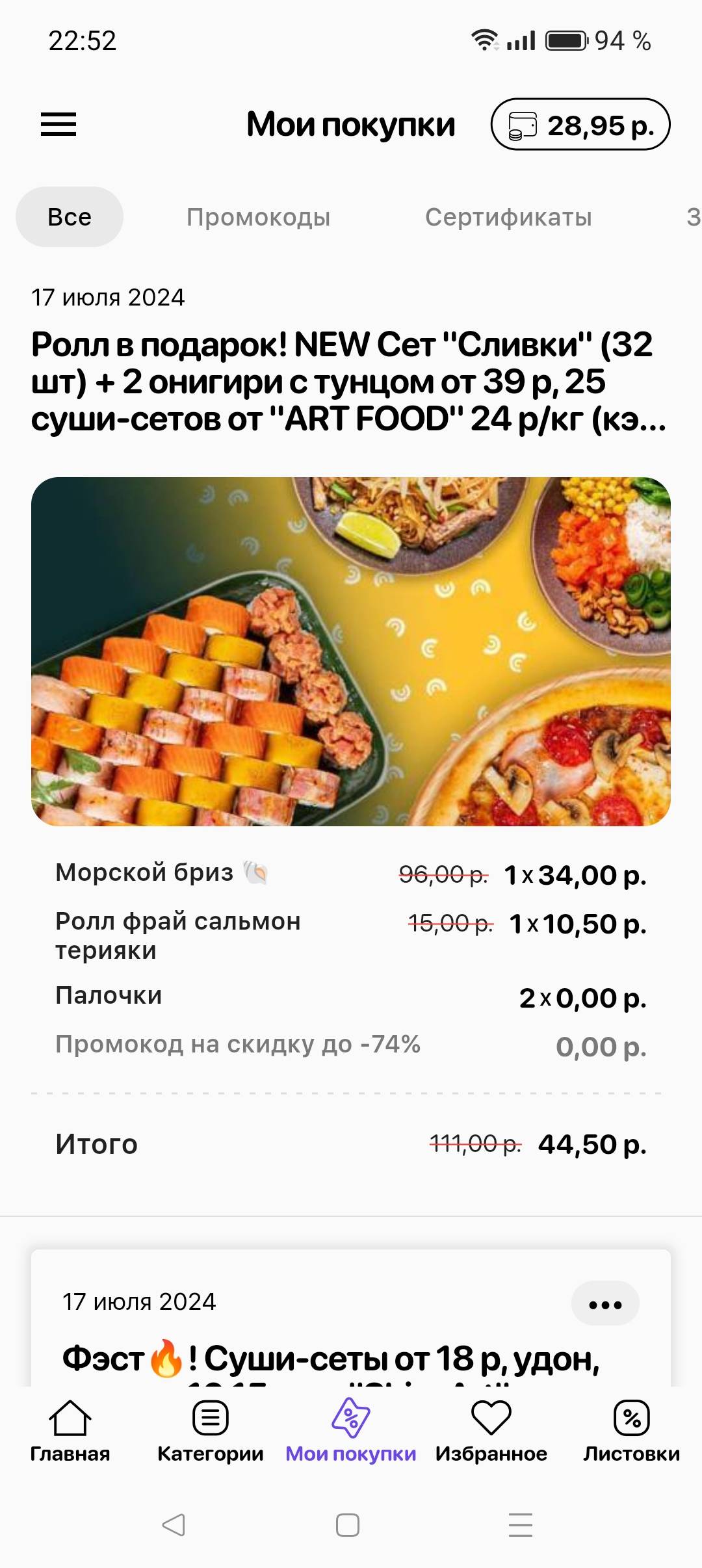
Task: Tap the system back button
Action: [174, 1524]
